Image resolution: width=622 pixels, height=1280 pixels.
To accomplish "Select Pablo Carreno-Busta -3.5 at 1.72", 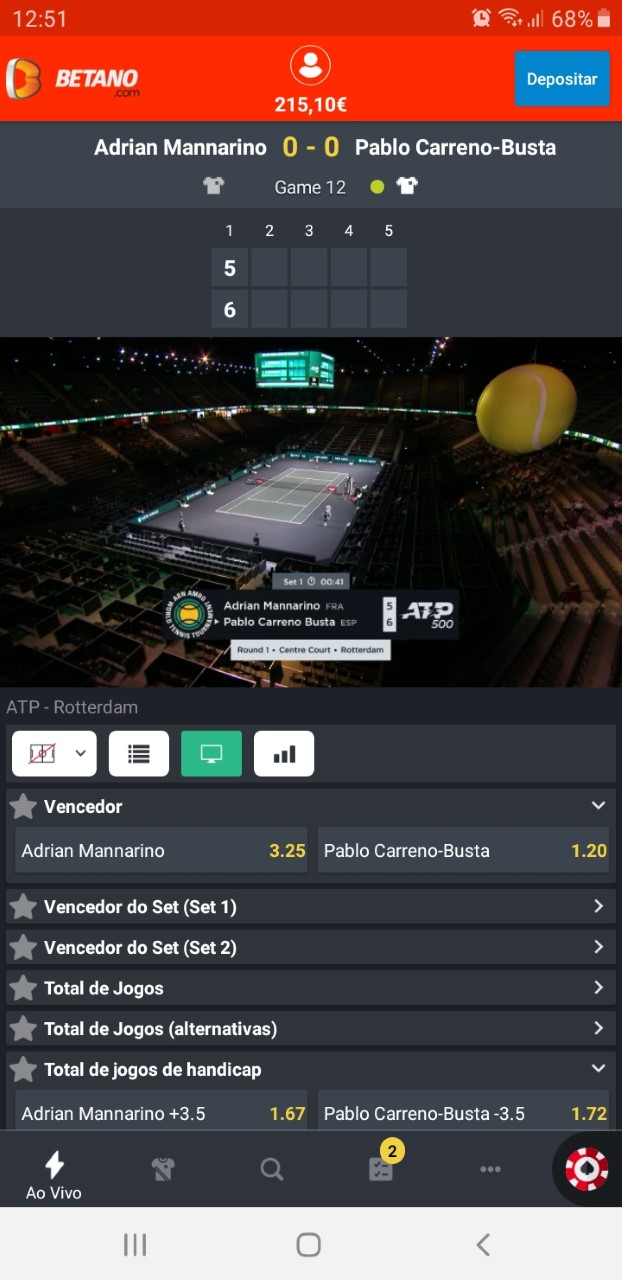I will click(x=463, y=1113).
